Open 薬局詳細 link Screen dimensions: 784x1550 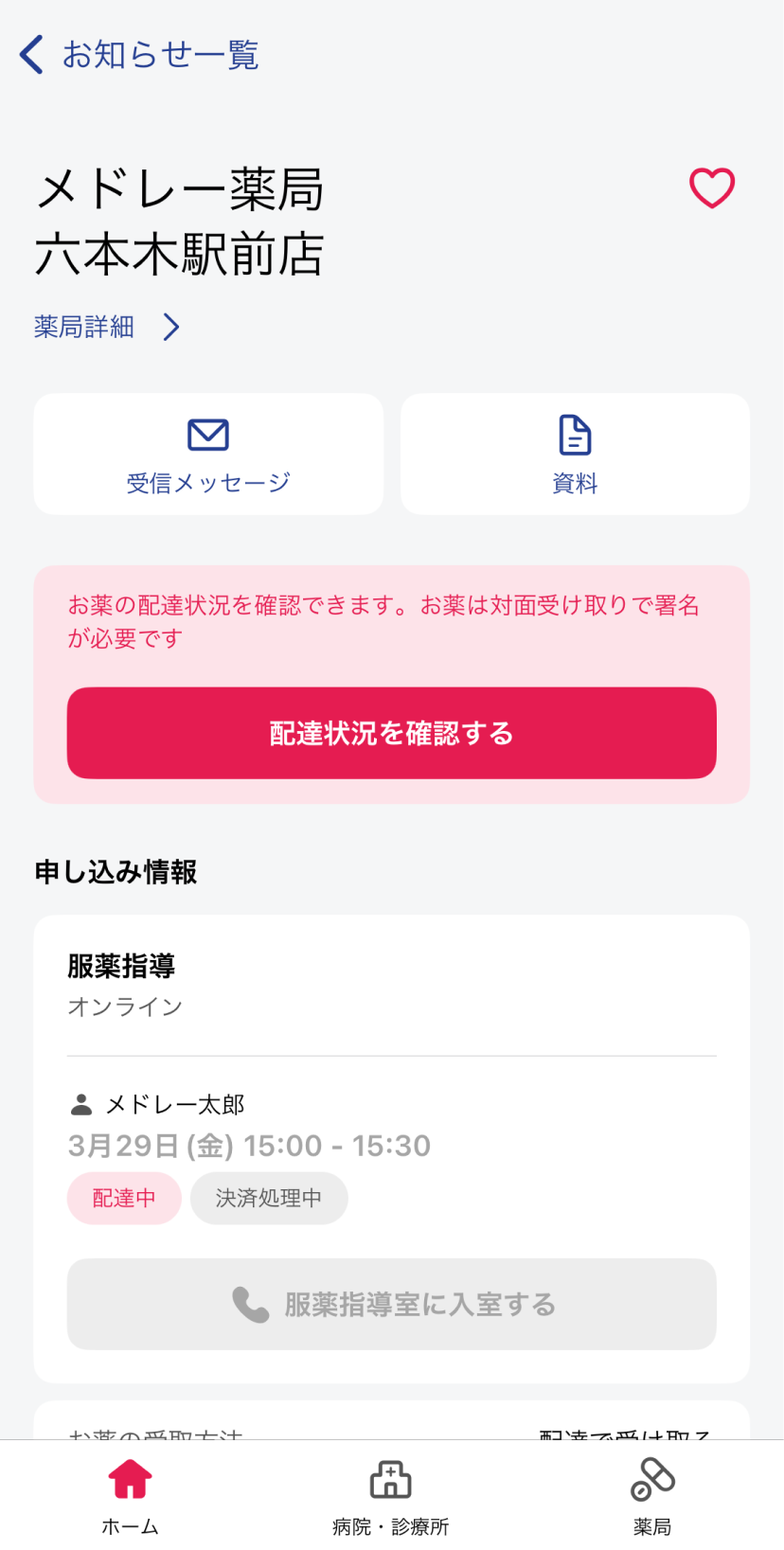click(106, 327)
